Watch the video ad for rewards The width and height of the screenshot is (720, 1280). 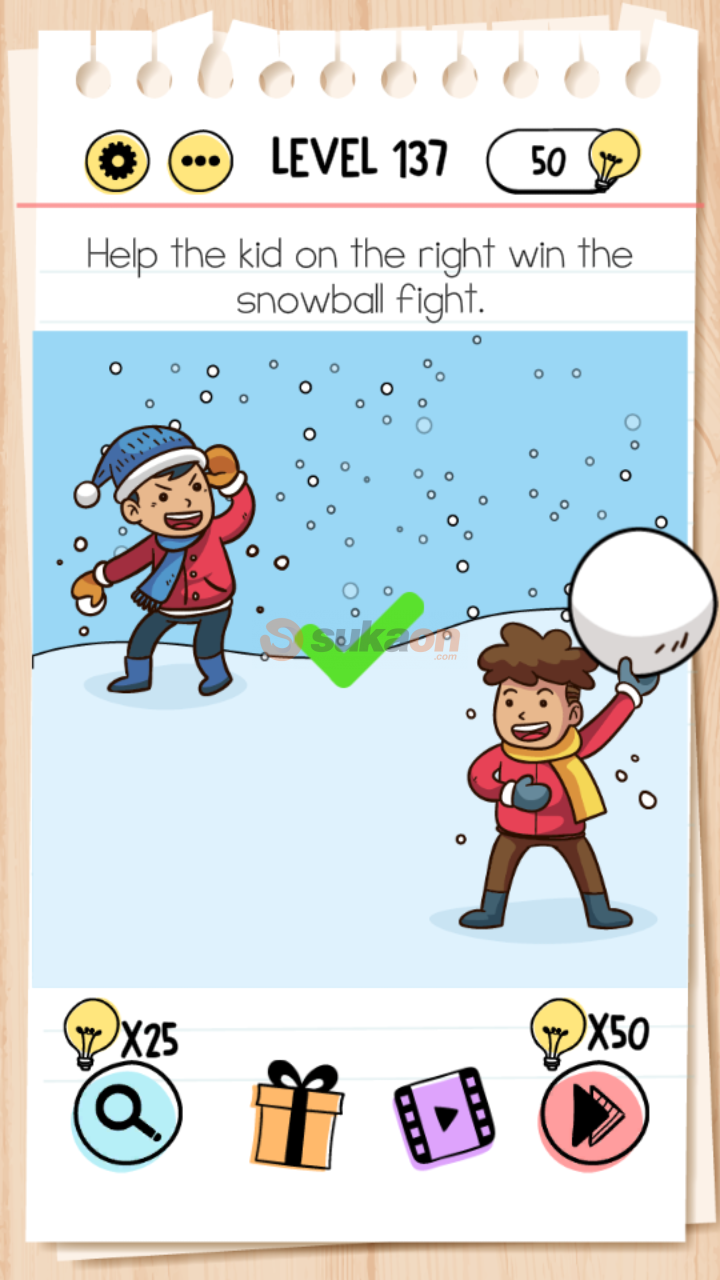(x=445, y=1115)
